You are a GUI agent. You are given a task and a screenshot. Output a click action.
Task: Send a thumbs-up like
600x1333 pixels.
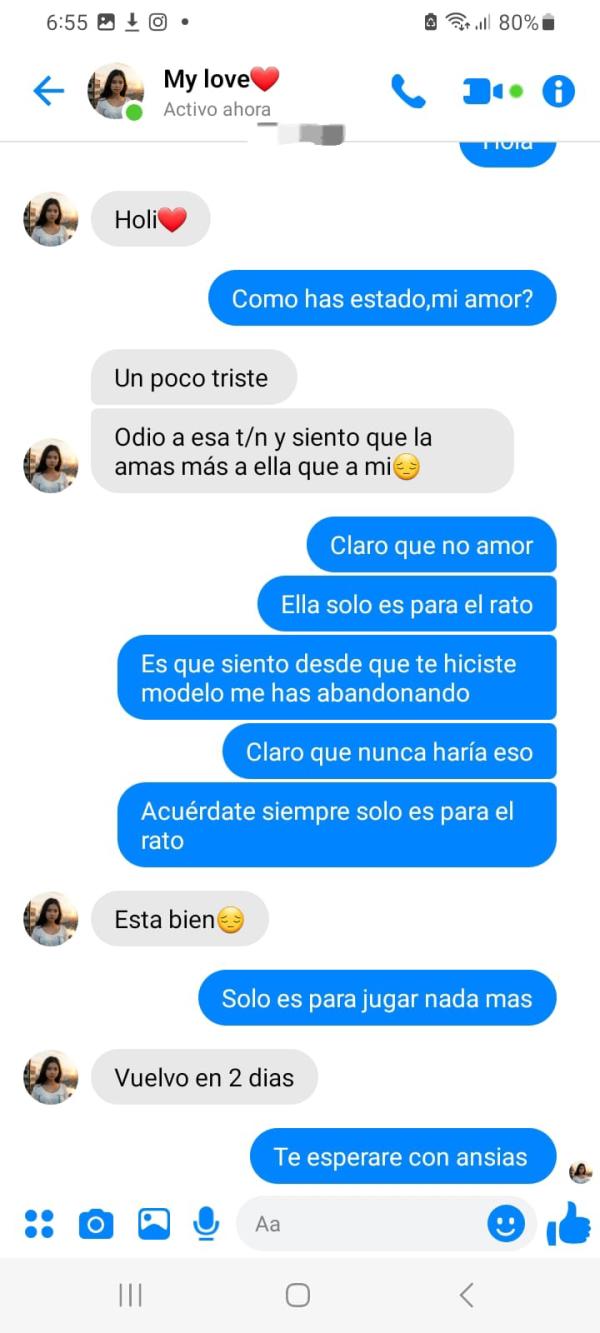tap(568, 1223)
